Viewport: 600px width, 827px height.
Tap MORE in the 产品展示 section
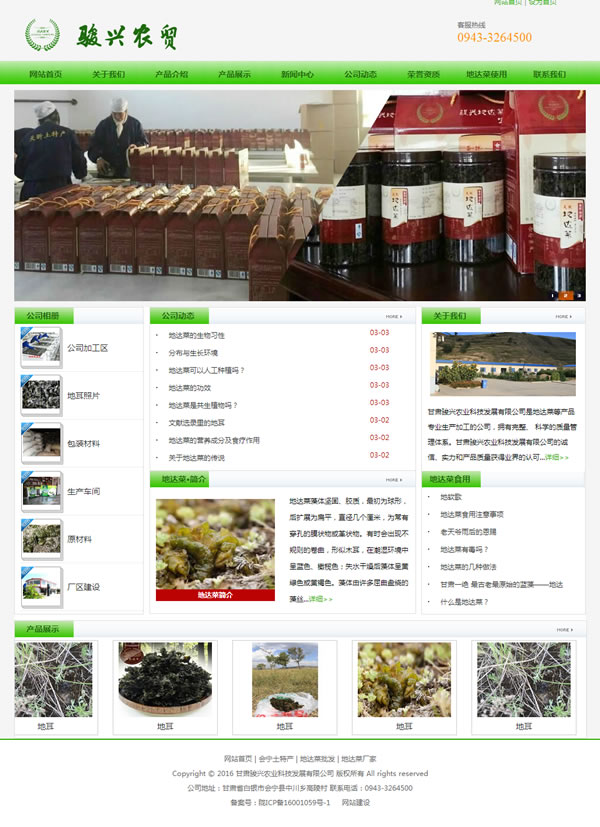click(x=564, y=630)
